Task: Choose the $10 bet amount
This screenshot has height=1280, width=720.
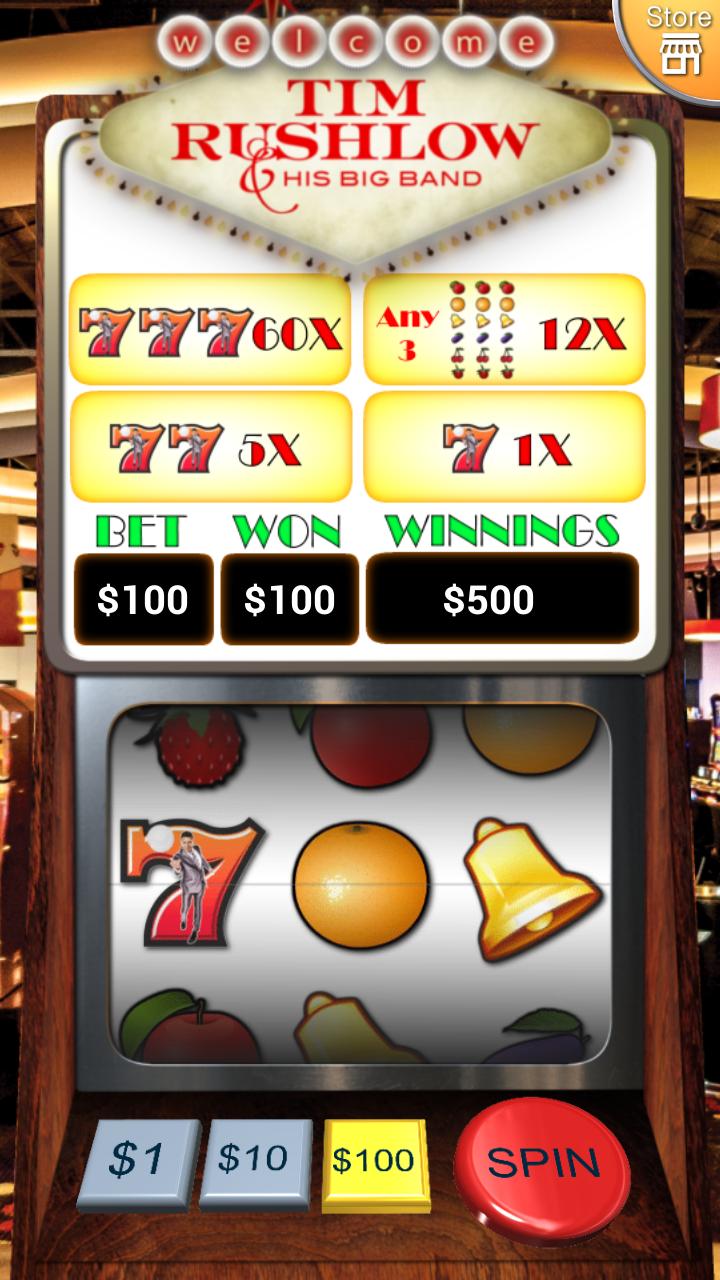Action: tap(254, 1160)
